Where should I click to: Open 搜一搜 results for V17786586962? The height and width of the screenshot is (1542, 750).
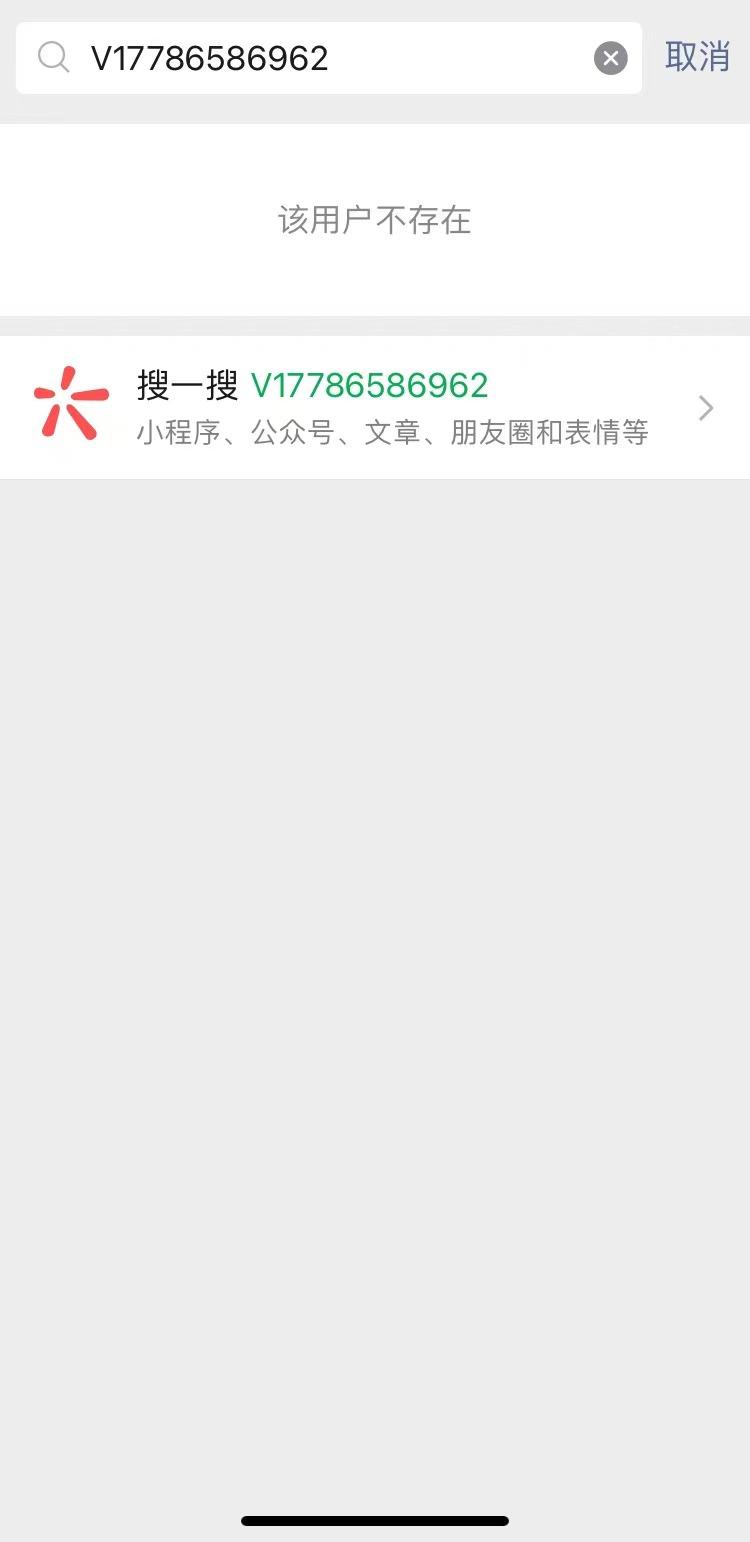click(375, 407)
